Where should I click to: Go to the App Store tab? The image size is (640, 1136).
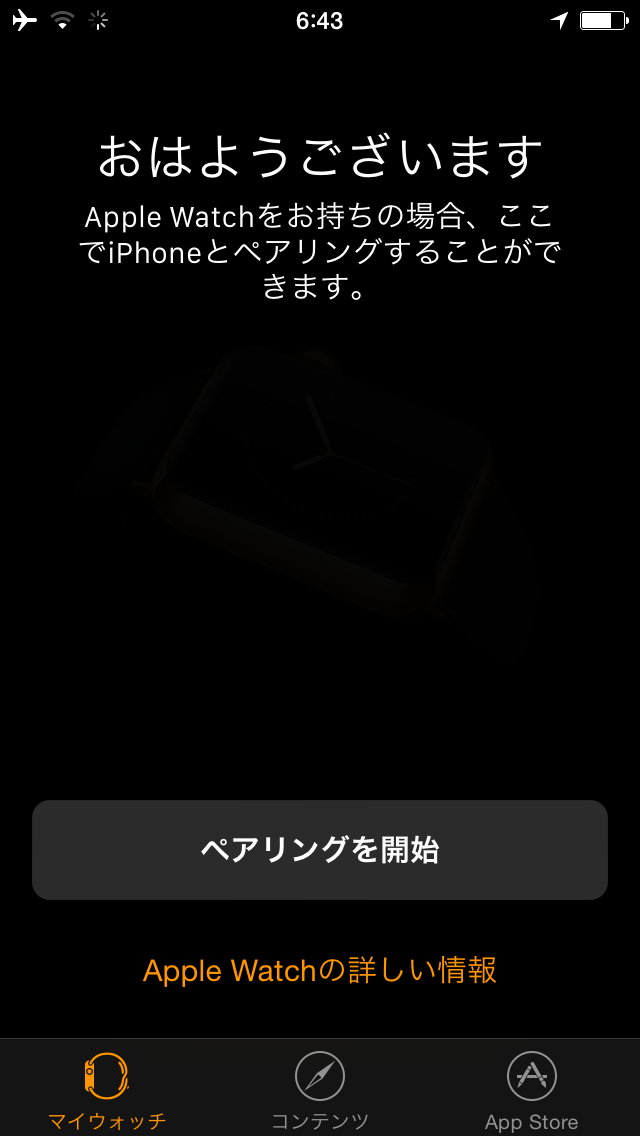532,1088
